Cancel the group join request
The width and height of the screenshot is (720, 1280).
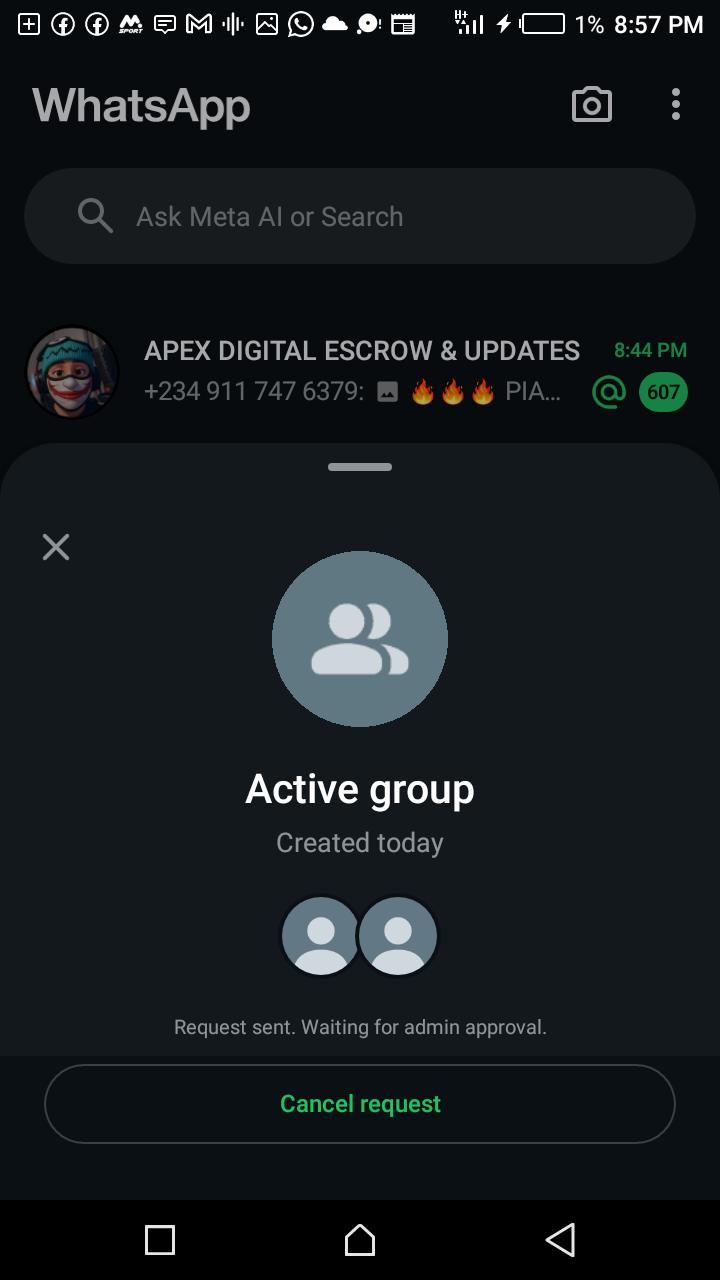[x=360, y=1104]
